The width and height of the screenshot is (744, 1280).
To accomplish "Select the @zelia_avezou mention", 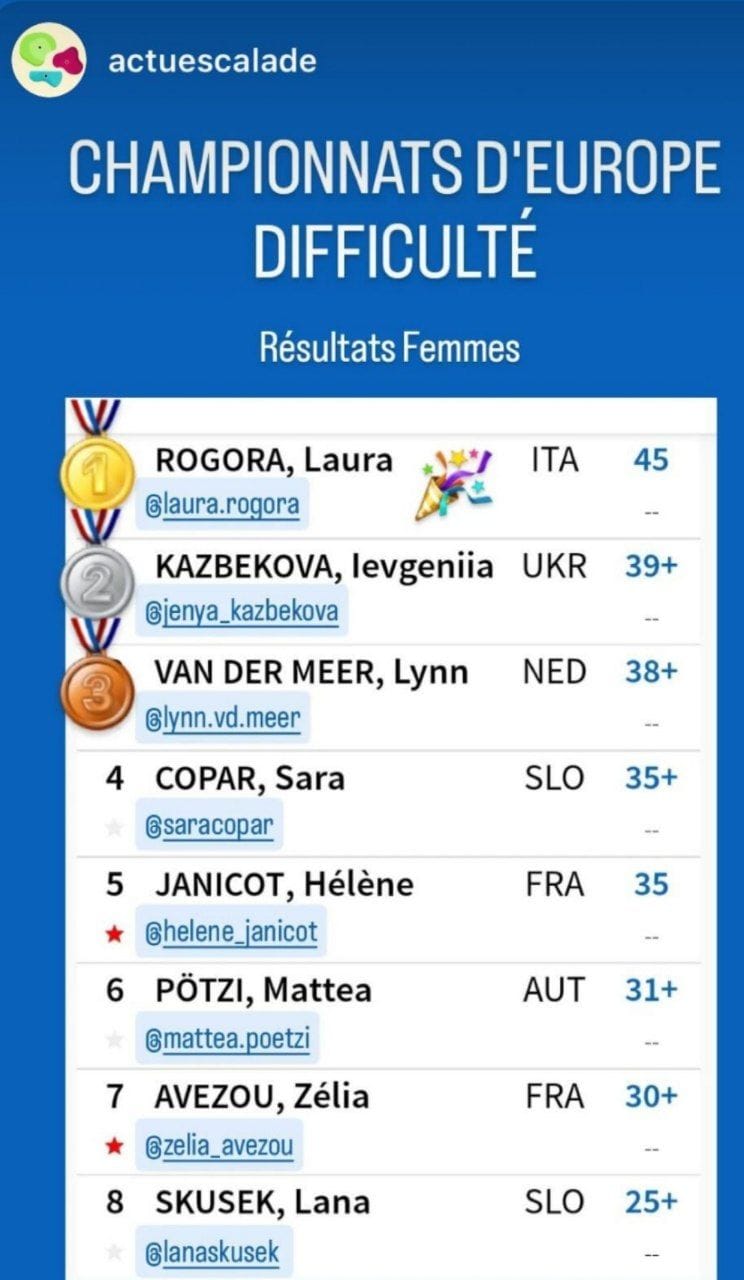I will (219, 1145).
